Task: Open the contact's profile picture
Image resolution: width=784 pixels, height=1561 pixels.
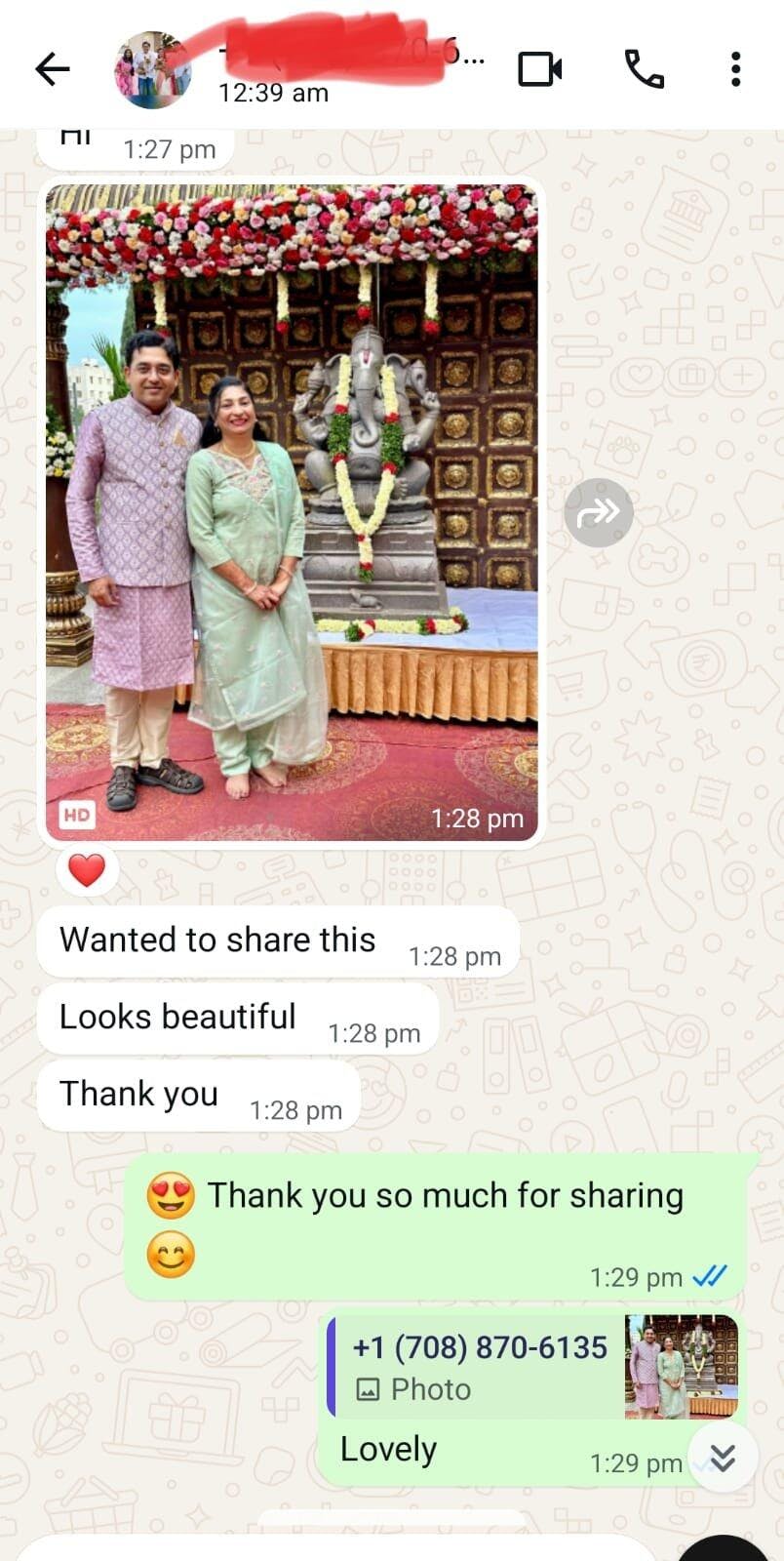Action: (151, 69)
